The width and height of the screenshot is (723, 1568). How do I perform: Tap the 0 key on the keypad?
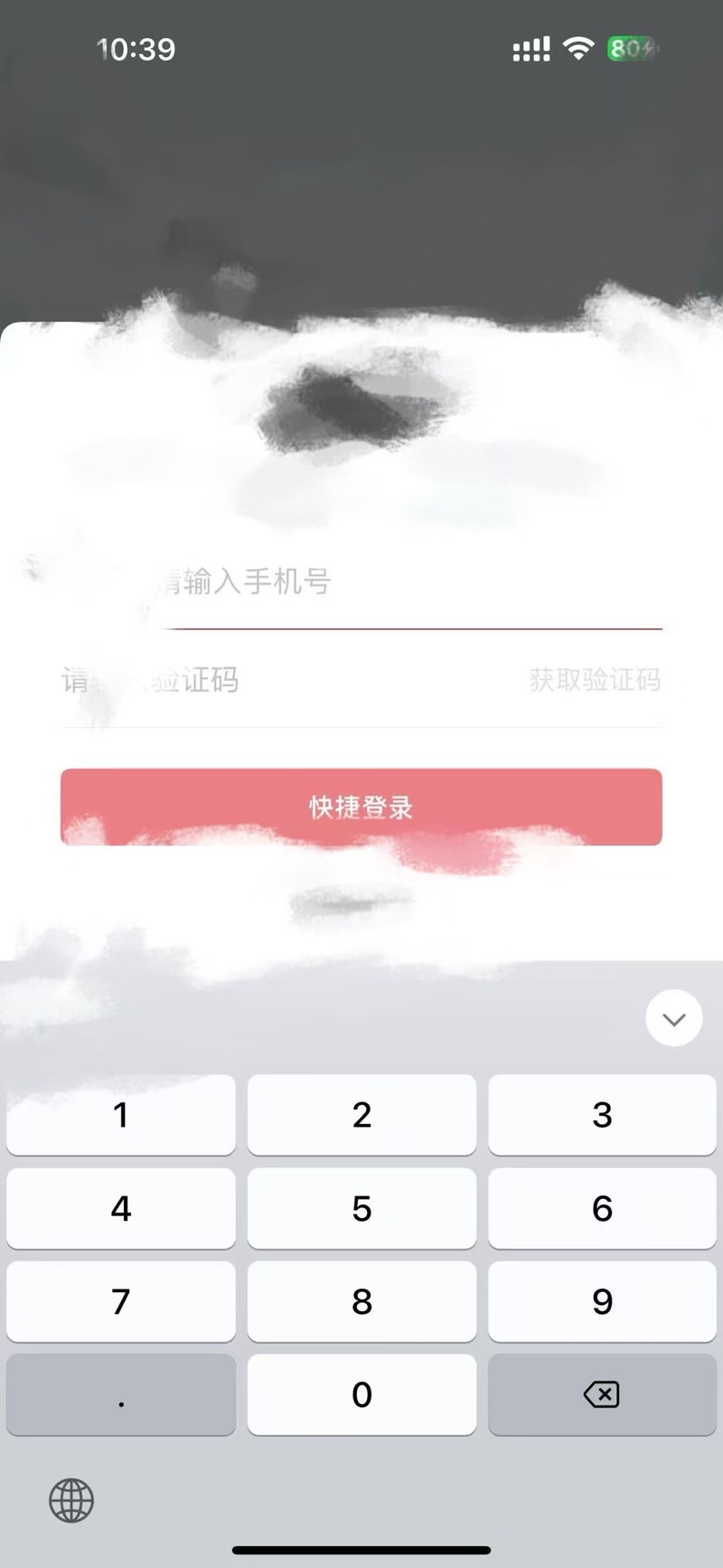361,1394
